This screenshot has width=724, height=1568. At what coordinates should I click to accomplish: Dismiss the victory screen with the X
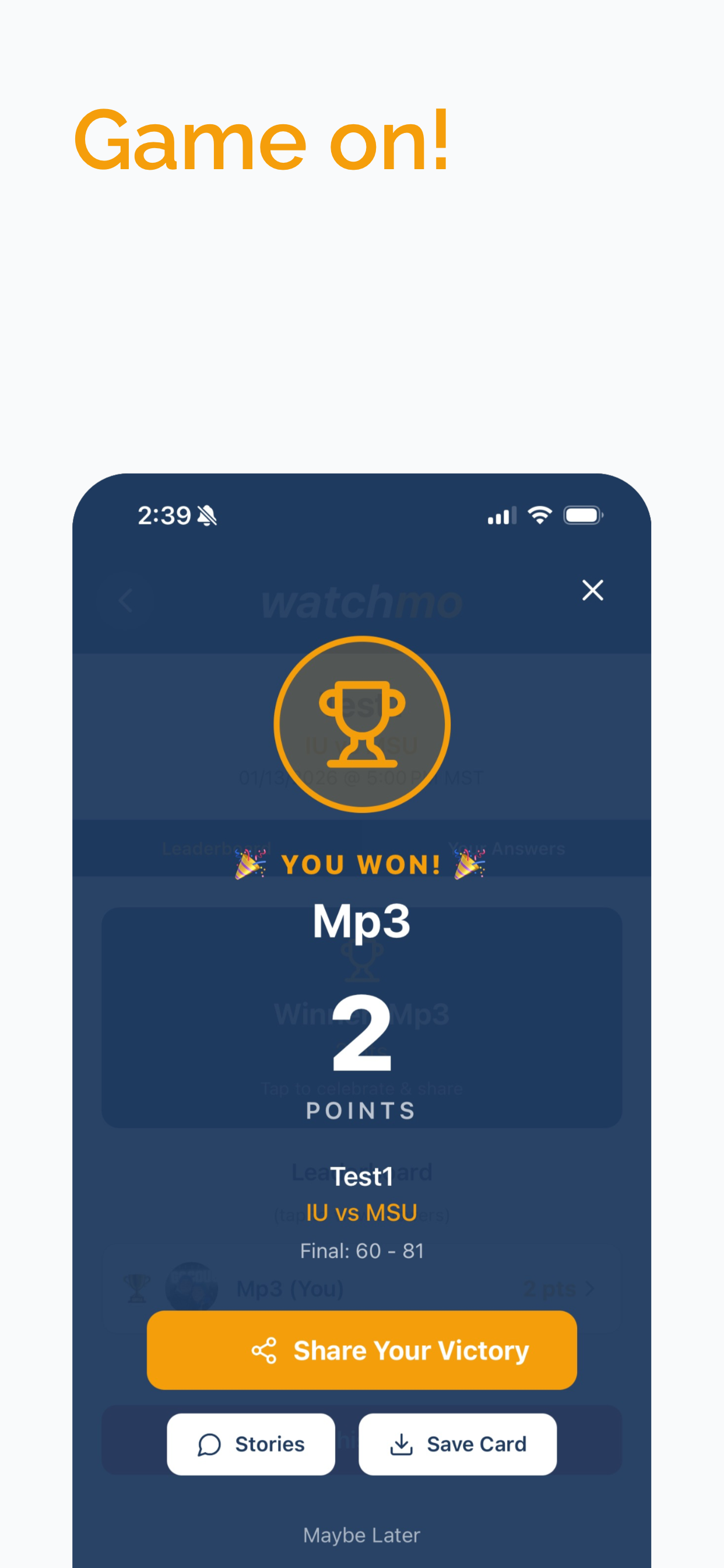click(x=592, y=590)
